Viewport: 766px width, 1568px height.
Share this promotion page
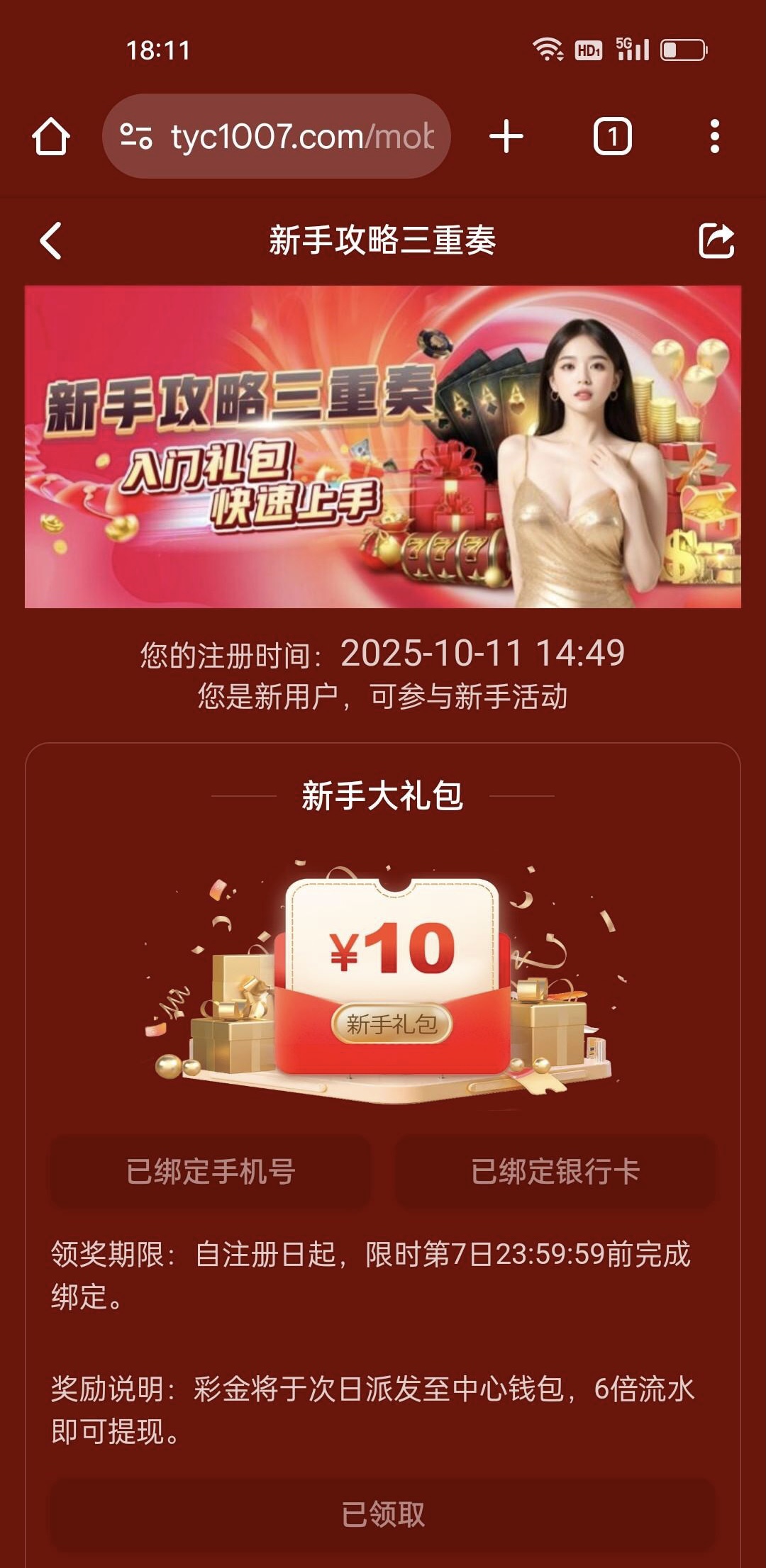(x=716, y=241)
